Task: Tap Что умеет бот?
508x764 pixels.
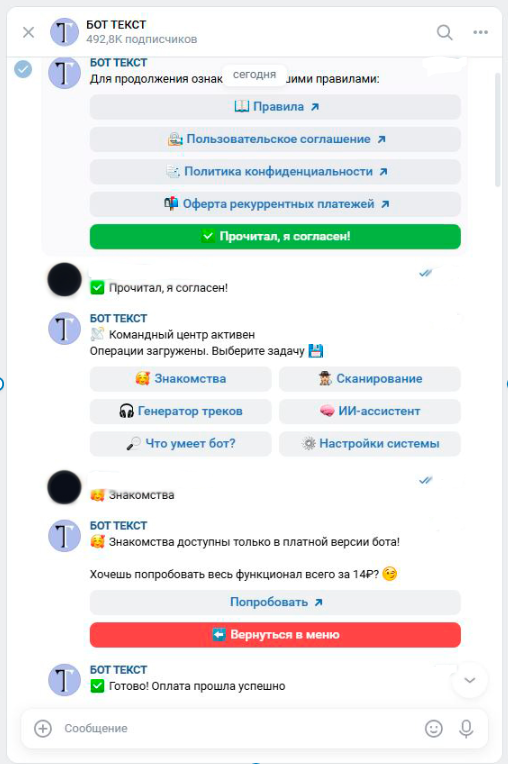Action: [x=181, y=443]
